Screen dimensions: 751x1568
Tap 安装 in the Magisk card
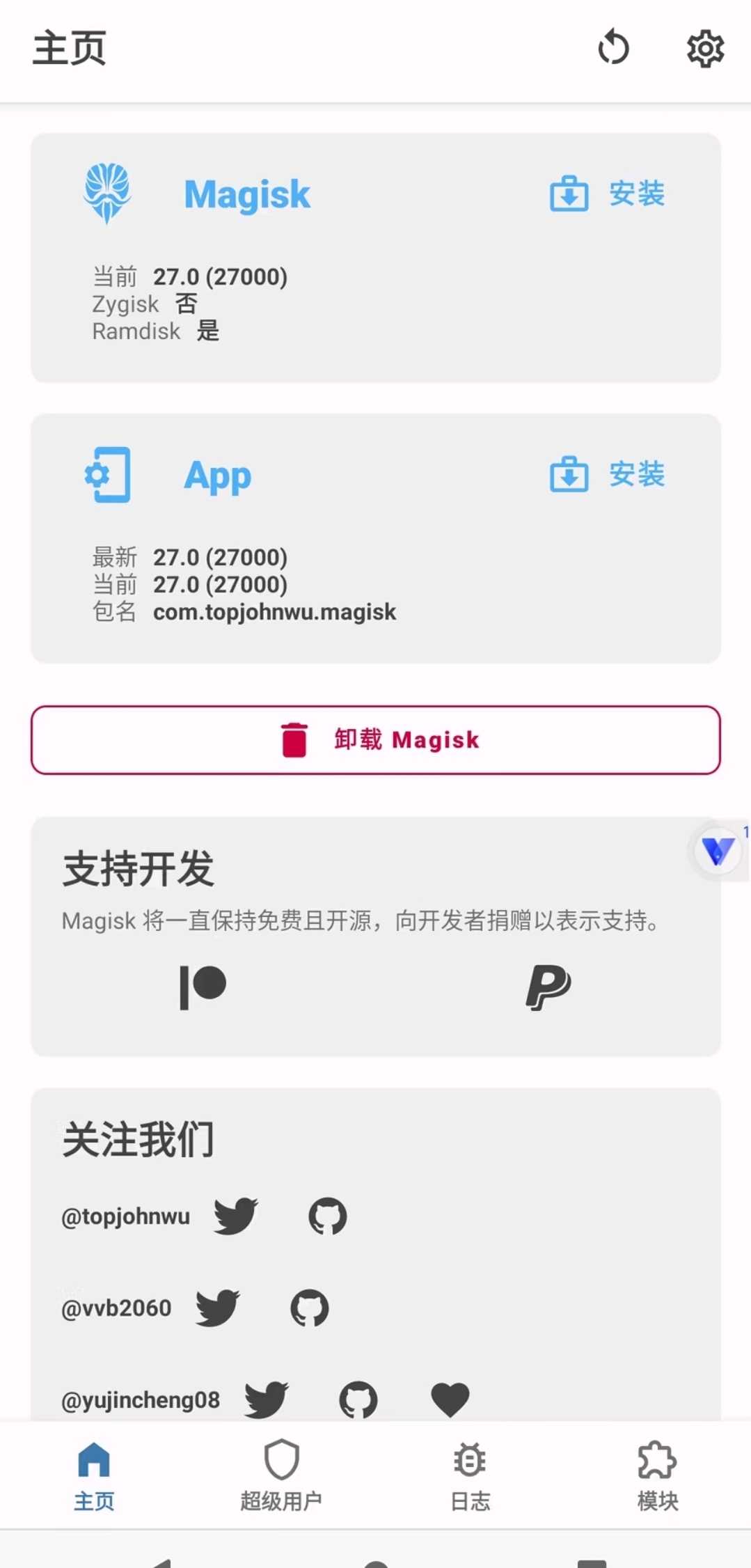click(x=607, y=194)
